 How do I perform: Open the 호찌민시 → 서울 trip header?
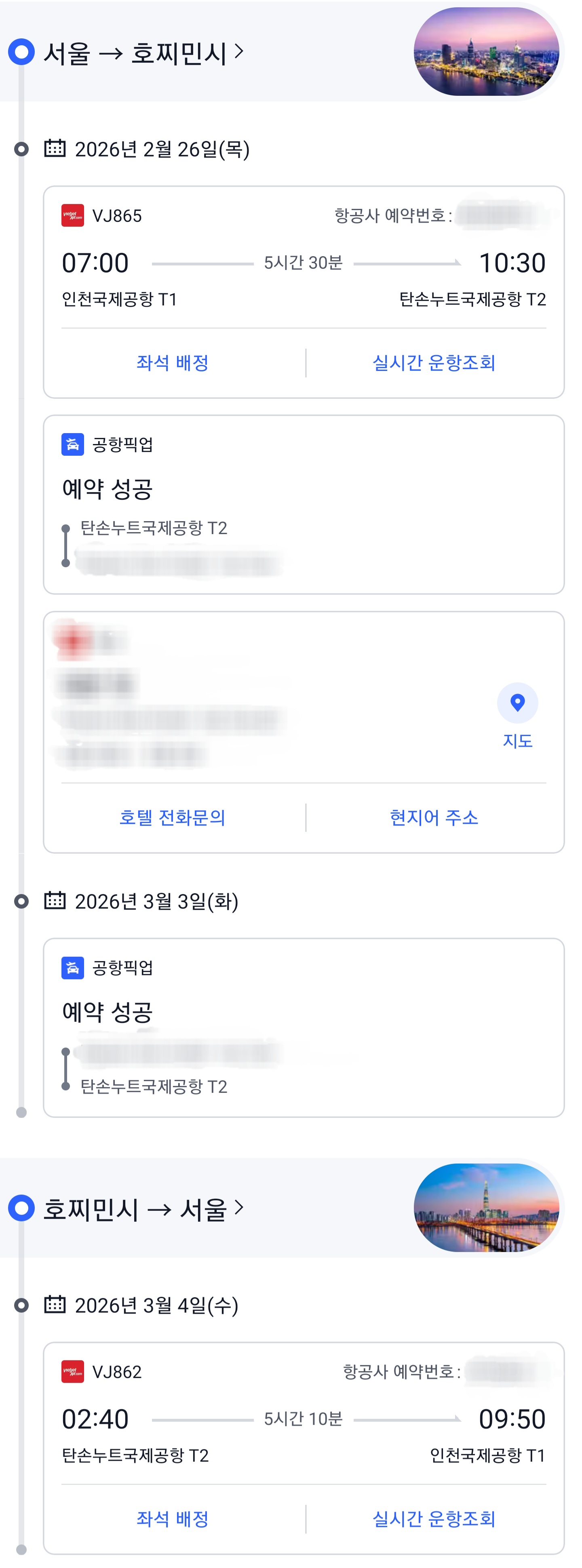click(143, 1208)
